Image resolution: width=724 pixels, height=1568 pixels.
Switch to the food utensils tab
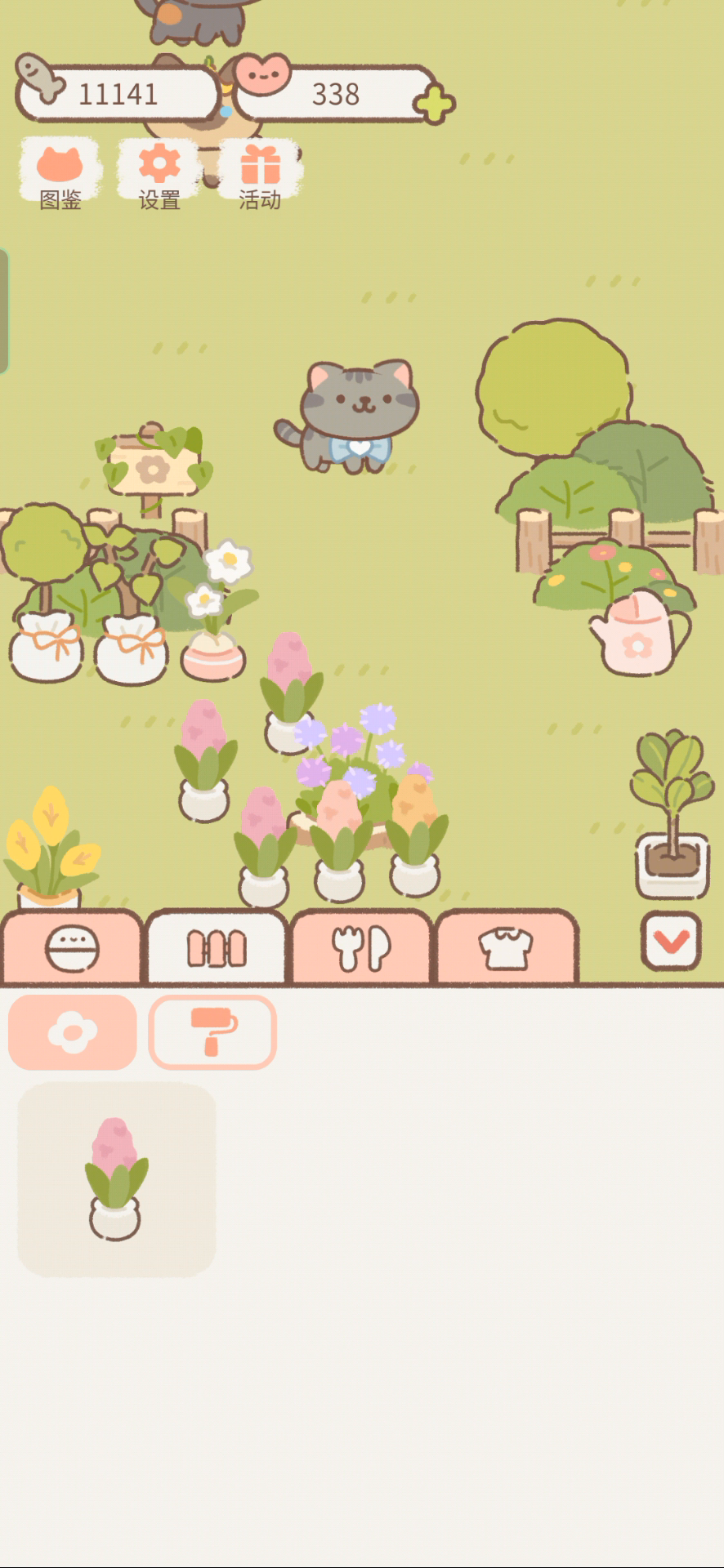pyautogui.click(x=361, y=948)
